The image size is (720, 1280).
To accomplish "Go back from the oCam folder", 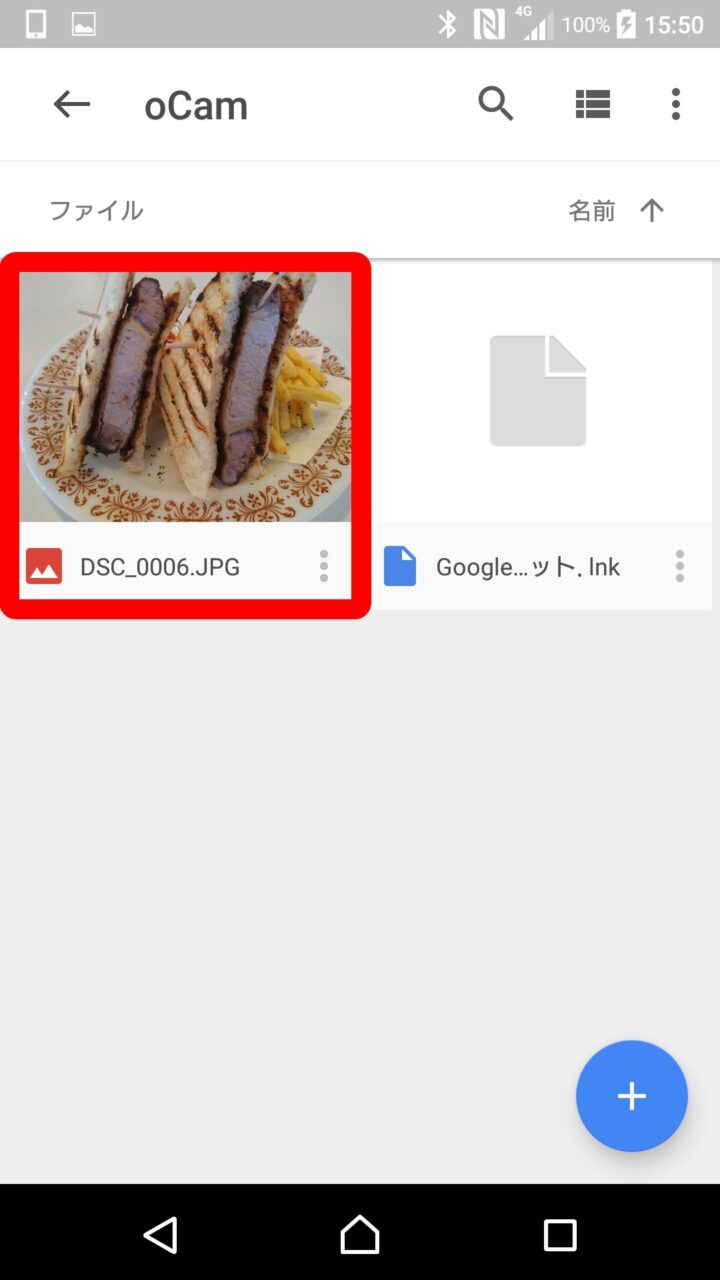I will [72, 104].
